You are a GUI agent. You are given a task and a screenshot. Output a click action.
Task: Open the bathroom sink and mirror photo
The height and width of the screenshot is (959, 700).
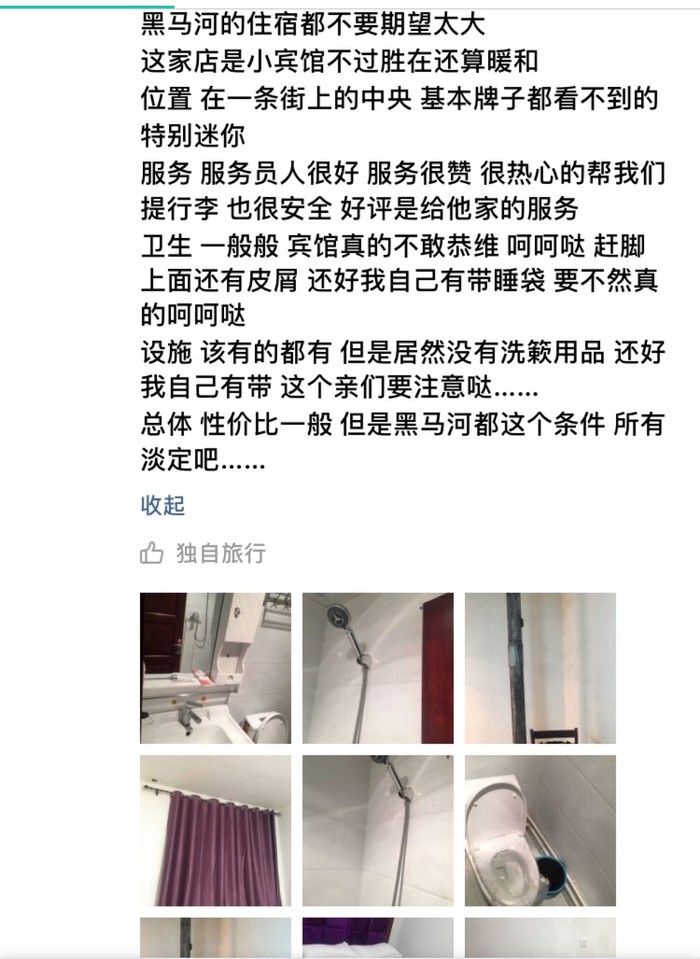pyautogui.click(x=215, y=668)
